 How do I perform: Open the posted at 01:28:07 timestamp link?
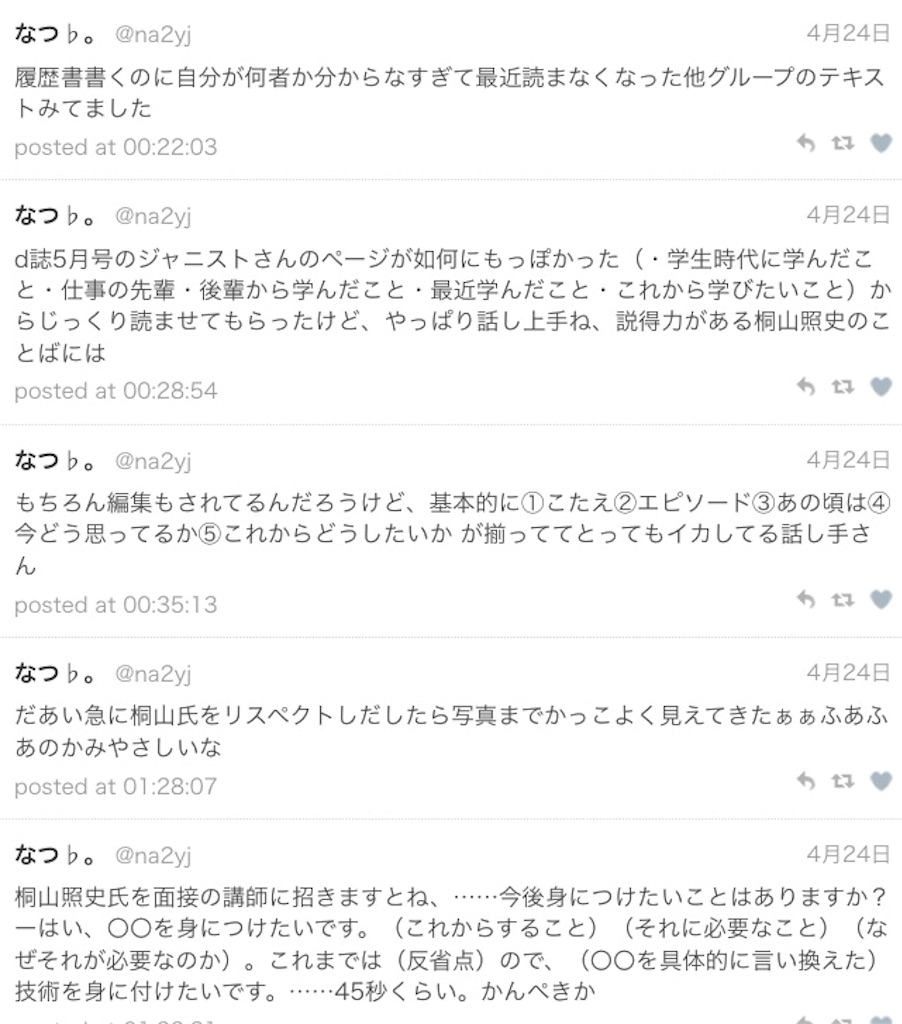[x=116, y=786]
